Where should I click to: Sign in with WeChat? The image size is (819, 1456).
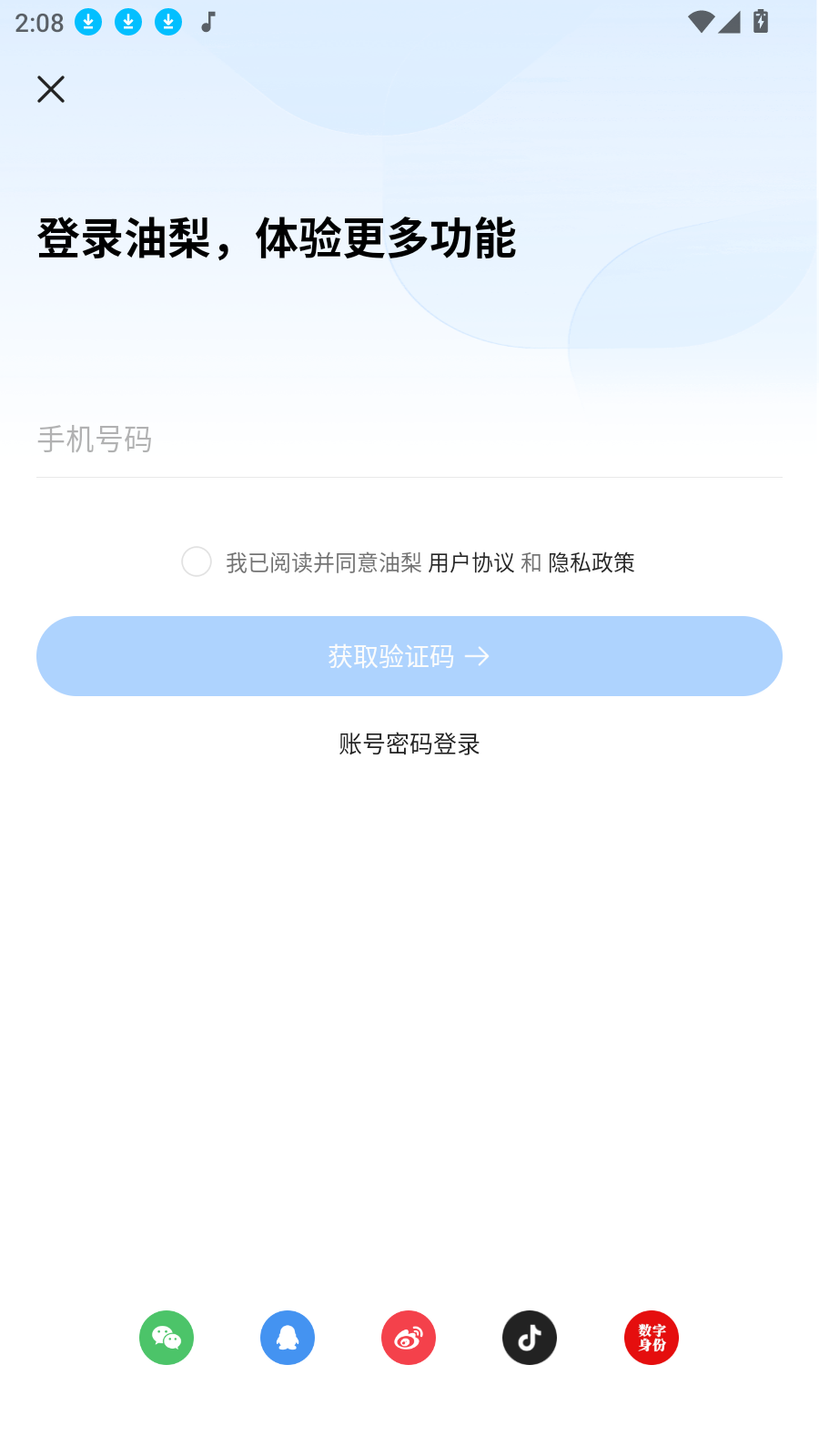[x=167, y=1338]
